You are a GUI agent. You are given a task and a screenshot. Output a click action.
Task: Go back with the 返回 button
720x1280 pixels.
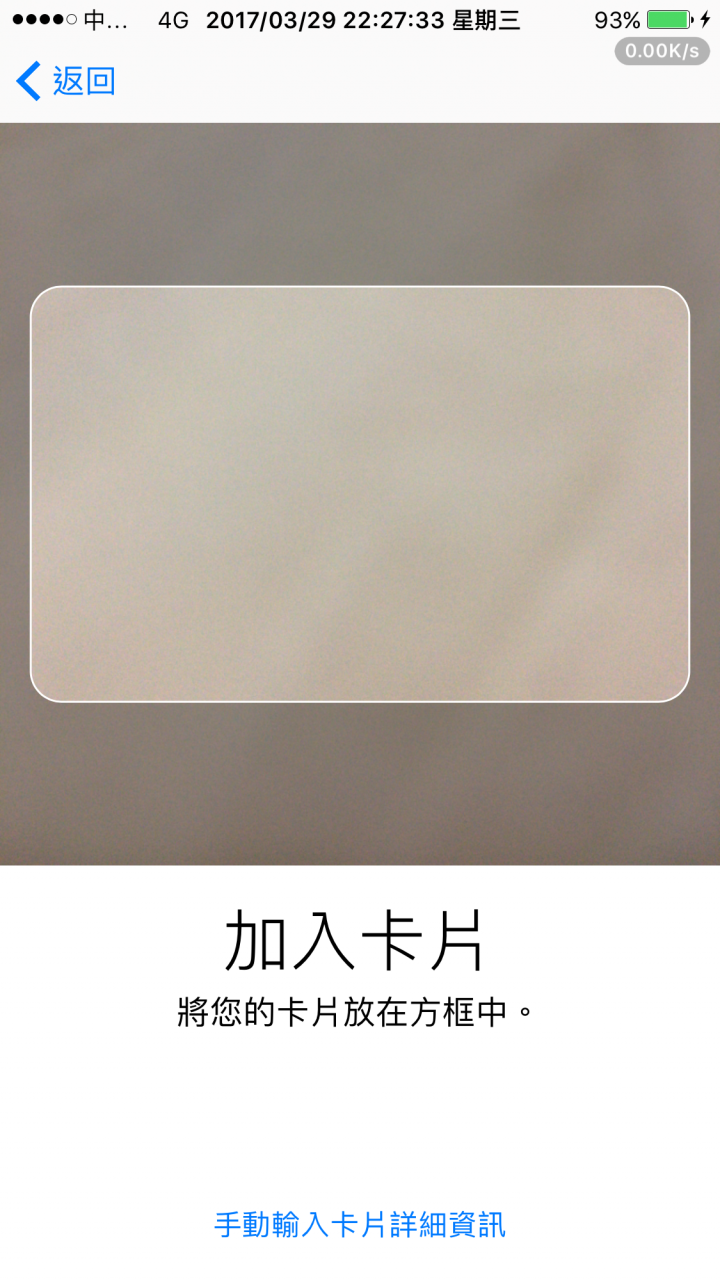[x=67, y=81]
